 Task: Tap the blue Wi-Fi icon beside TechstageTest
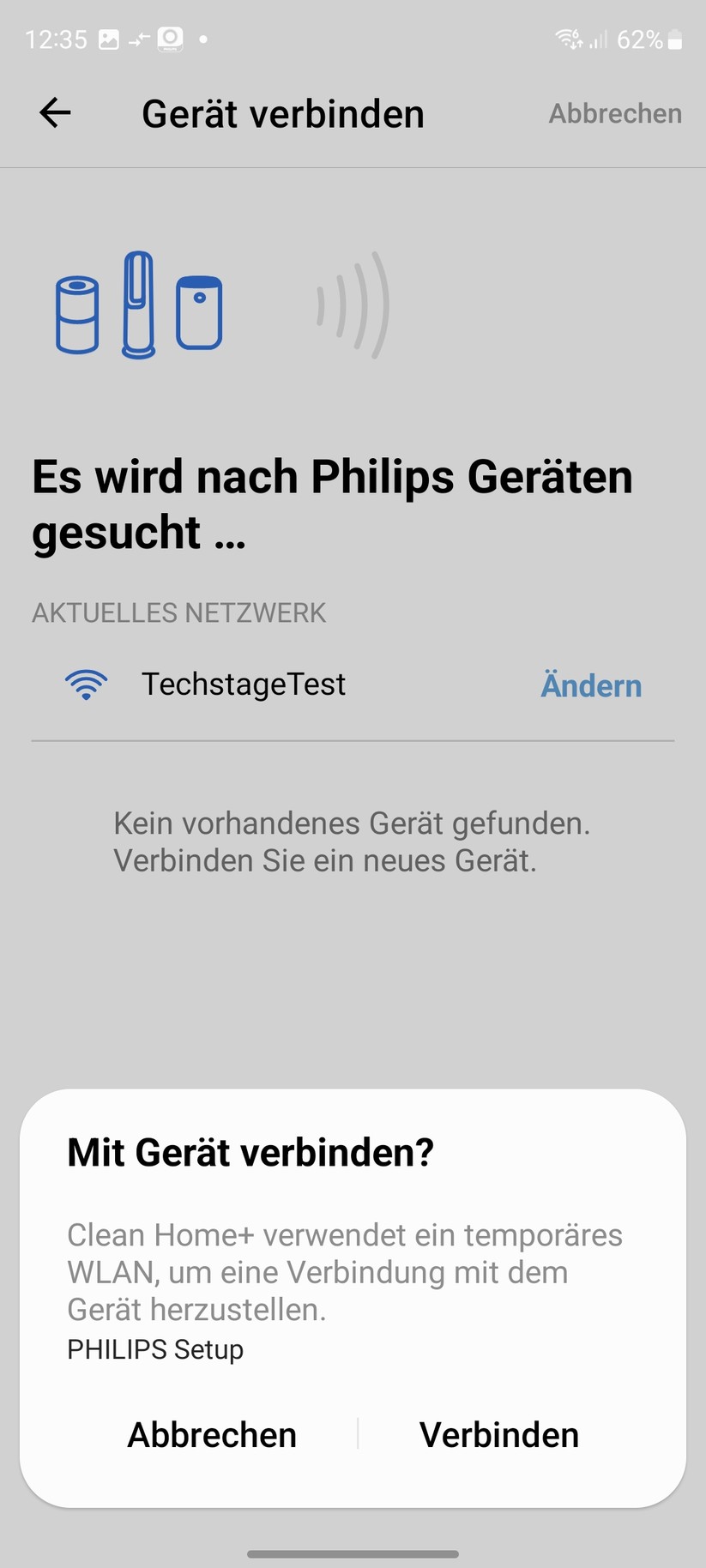[x=86, y=684]
